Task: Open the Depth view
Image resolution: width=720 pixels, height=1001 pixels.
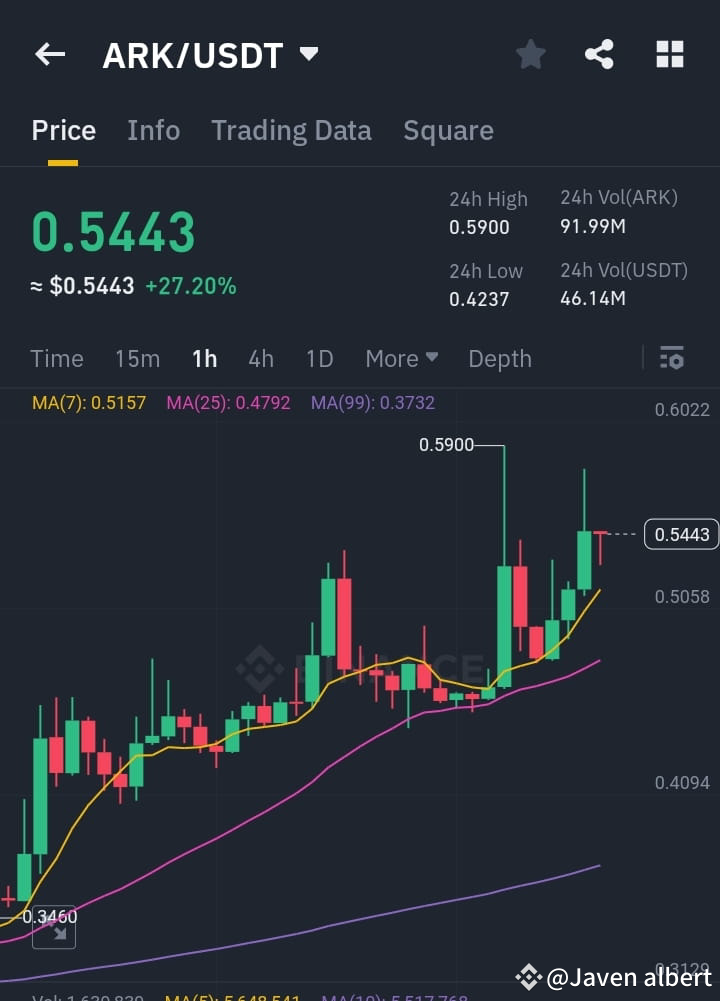Action: 500,358
